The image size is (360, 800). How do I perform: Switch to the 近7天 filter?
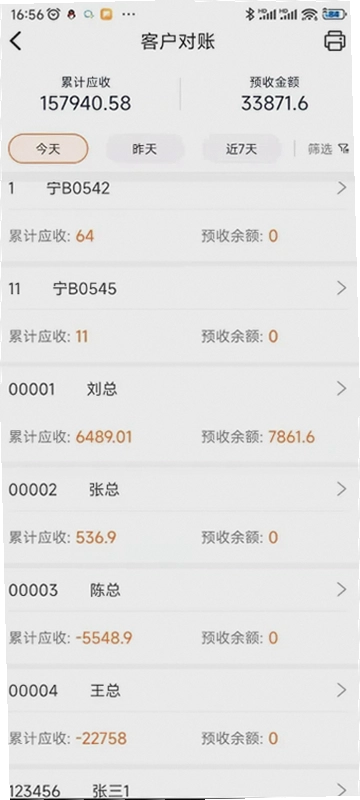pos(242,148)
